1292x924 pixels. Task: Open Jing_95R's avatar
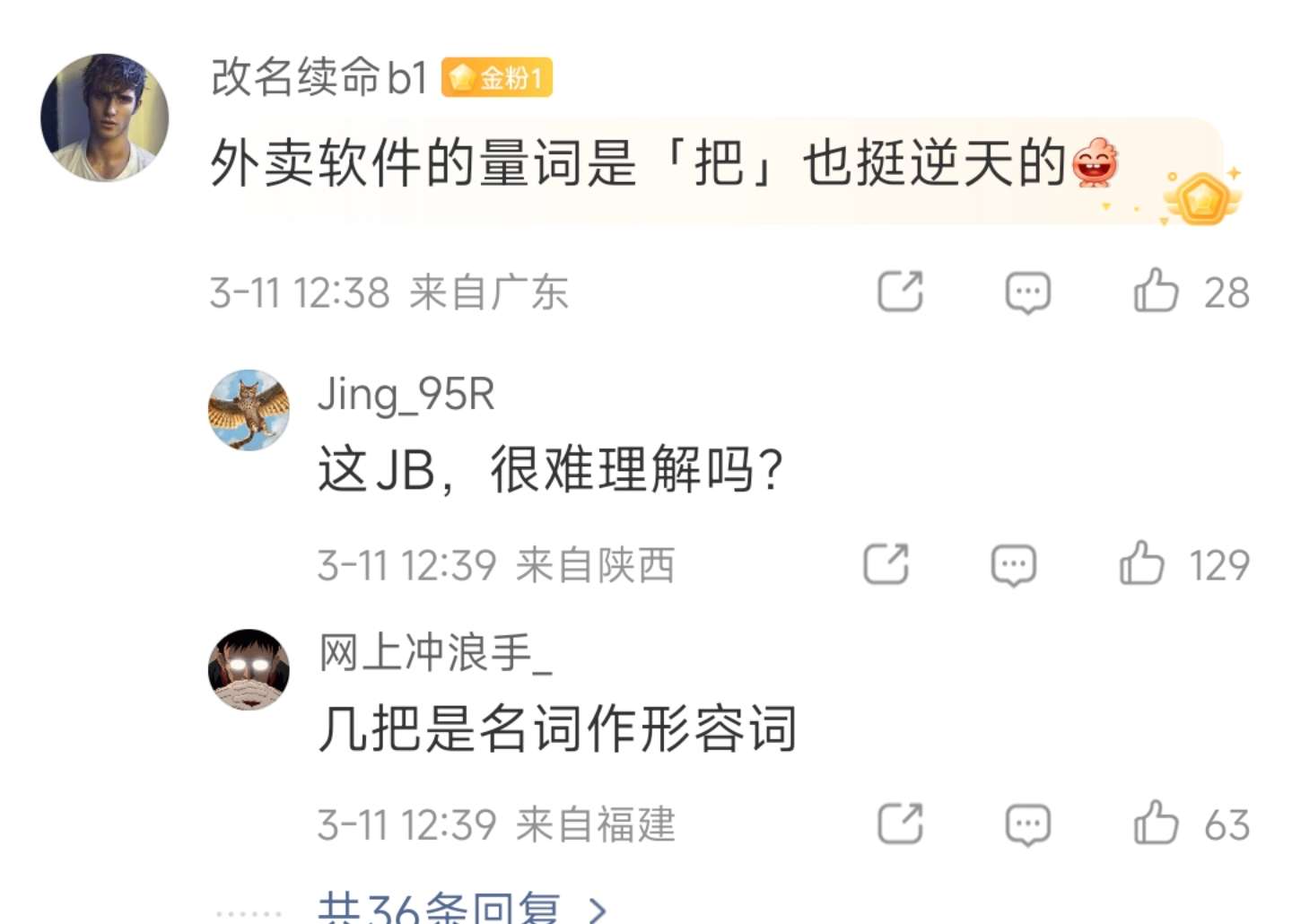[x=249, y=410]
